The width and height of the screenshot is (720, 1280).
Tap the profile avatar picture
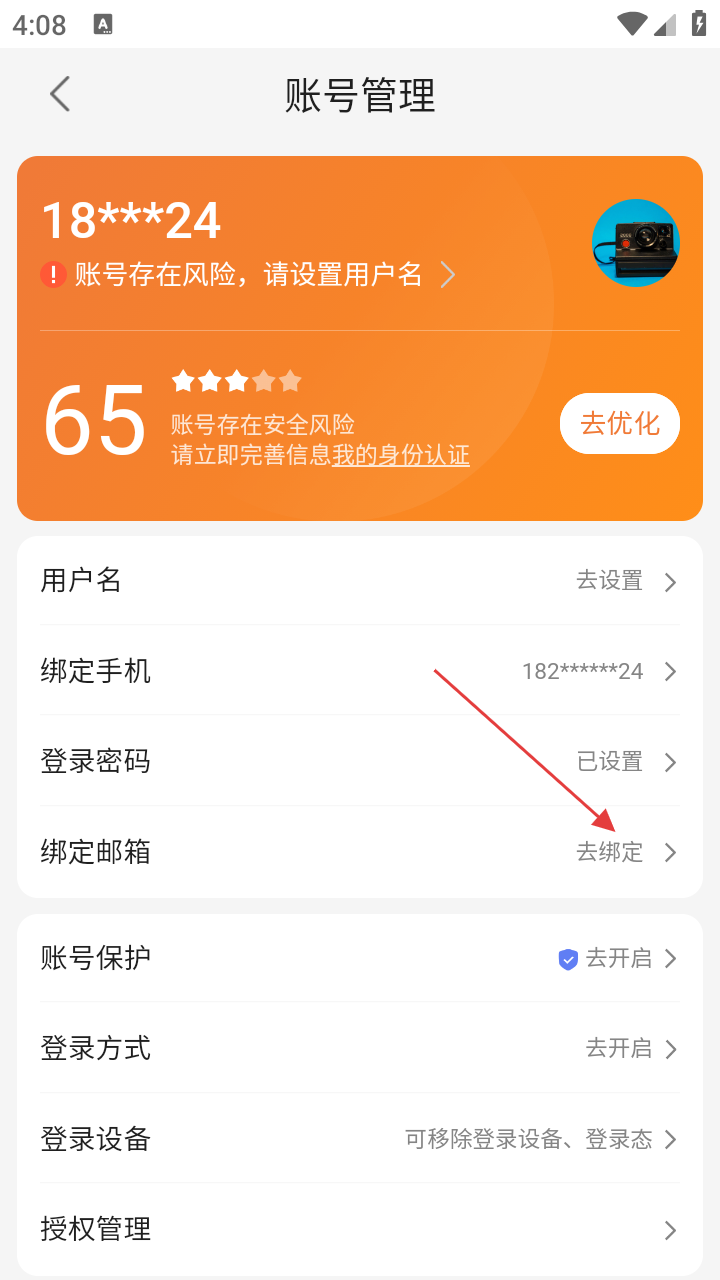coord(635,243)
